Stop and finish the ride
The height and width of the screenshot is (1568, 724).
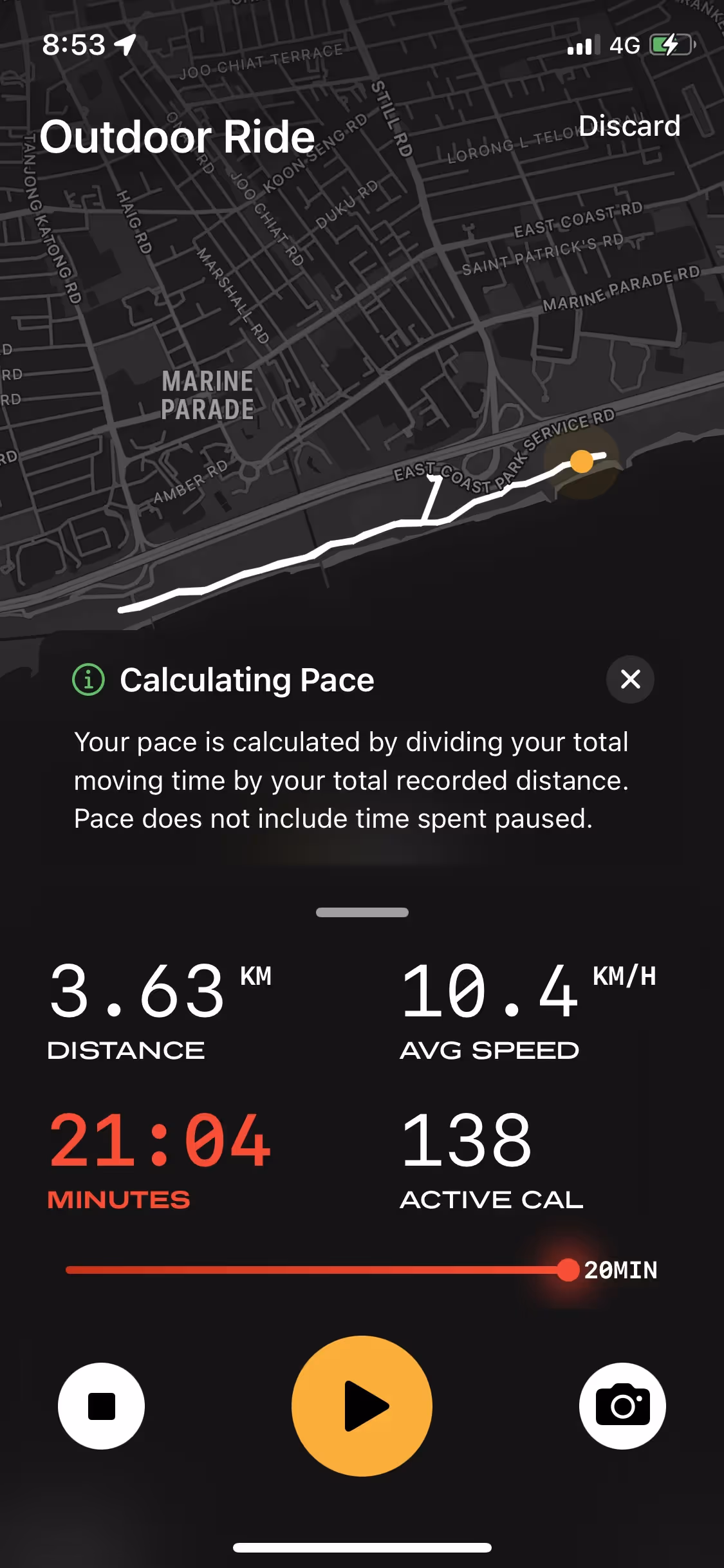pyautogui.click(x=102, y=1406)
